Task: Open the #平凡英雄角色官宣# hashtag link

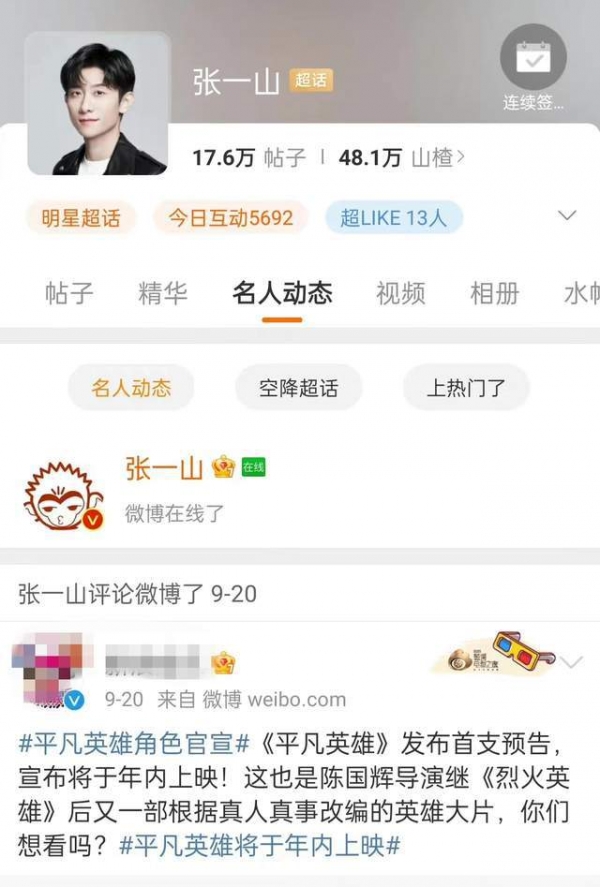Action: pos(125,743)
